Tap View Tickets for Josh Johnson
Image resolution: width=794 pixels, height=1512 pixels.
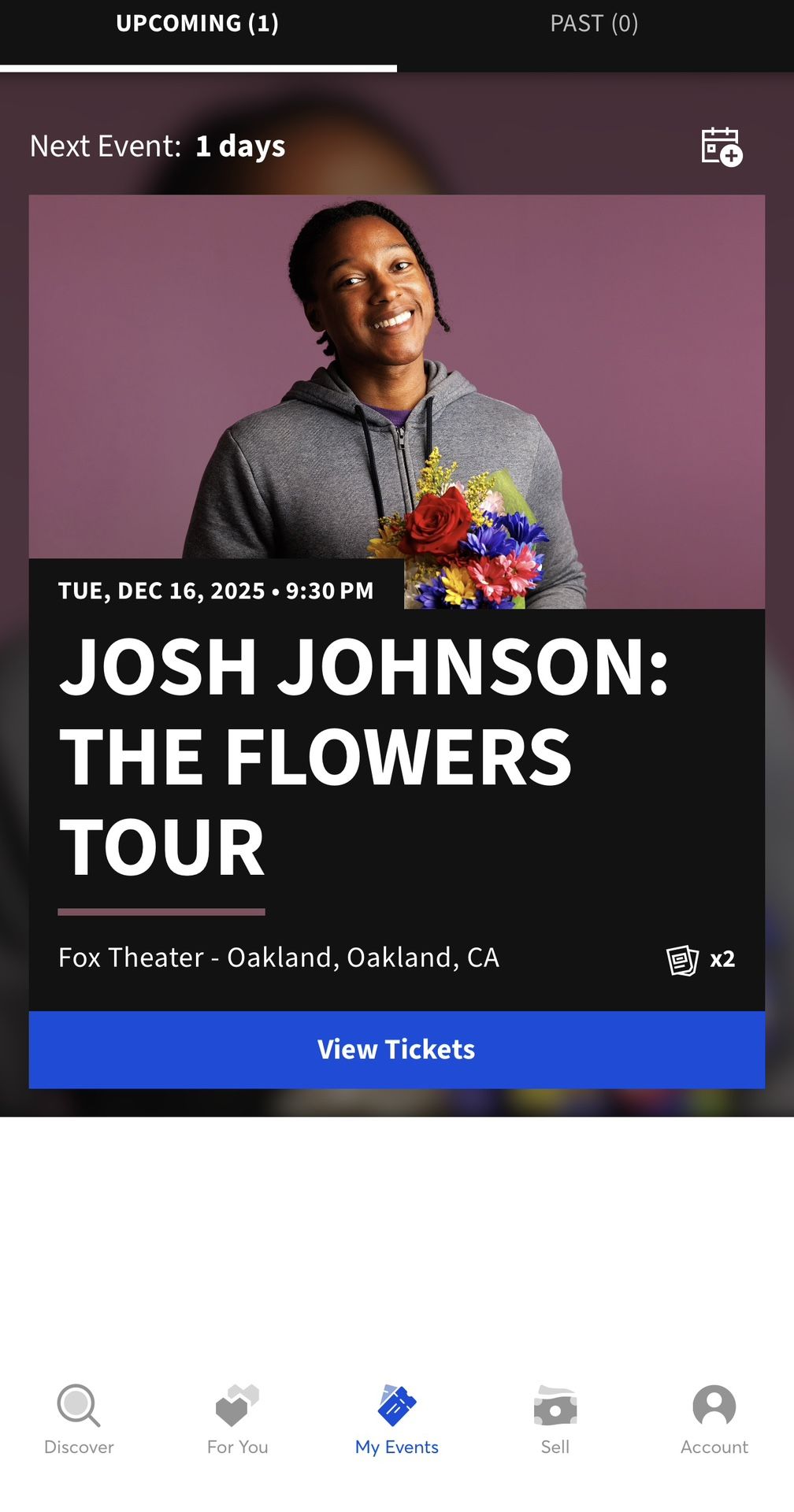coord(397,1049)
